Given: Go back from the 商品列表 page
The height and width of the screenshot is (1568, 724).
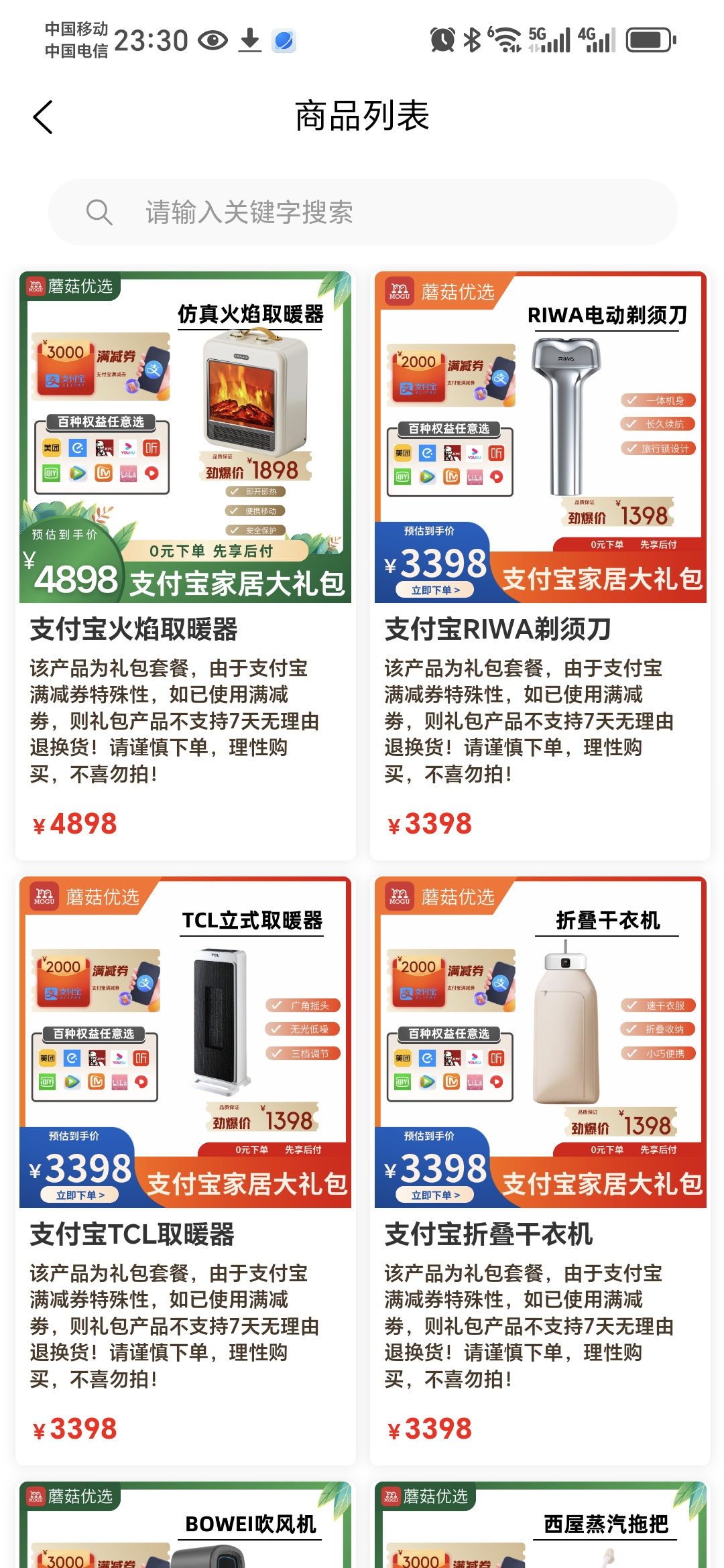Looking at the screenshot, I should 43,117.
